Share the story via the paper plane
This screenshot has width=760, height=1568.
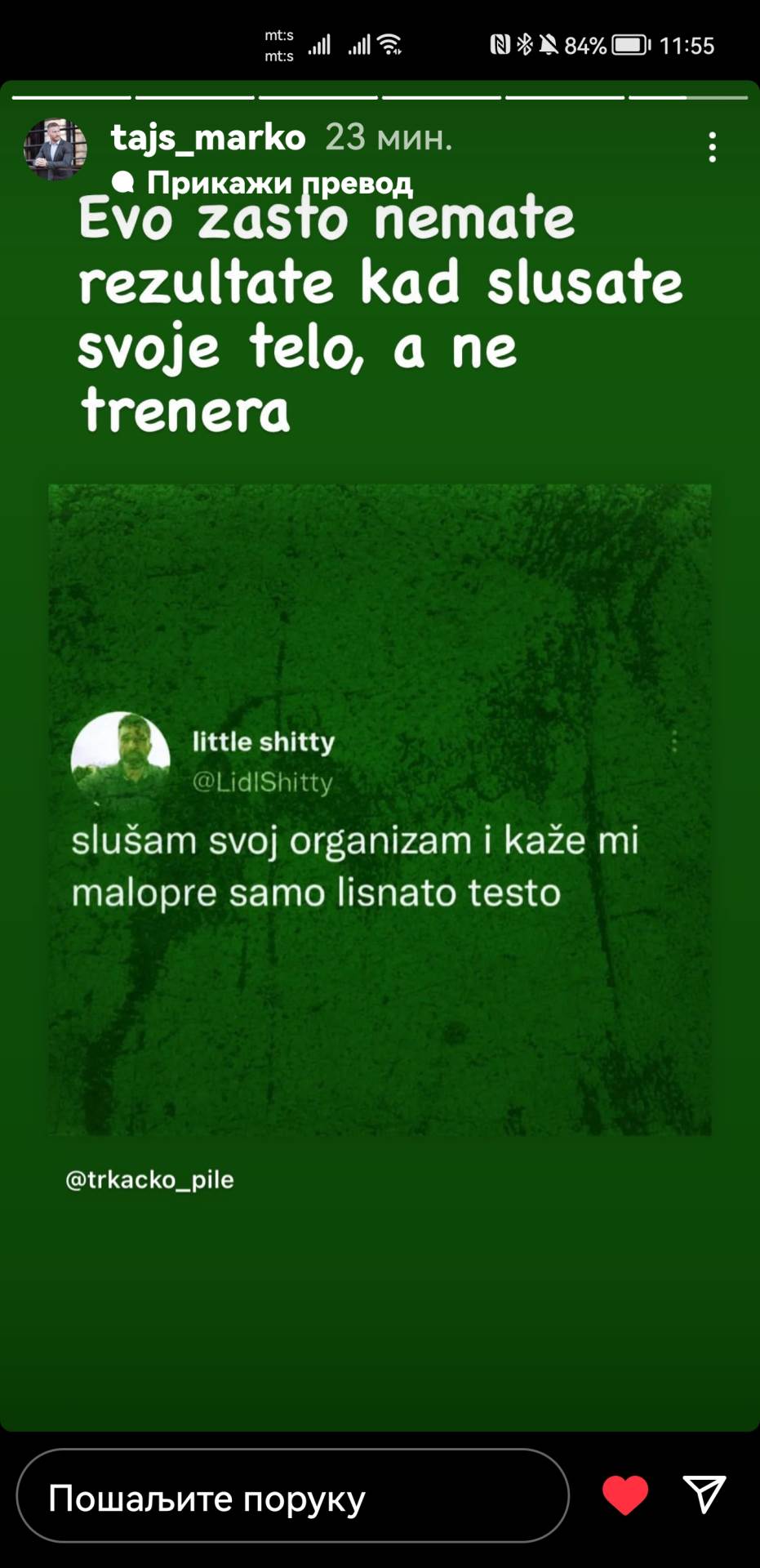[x=704, y=1494]
